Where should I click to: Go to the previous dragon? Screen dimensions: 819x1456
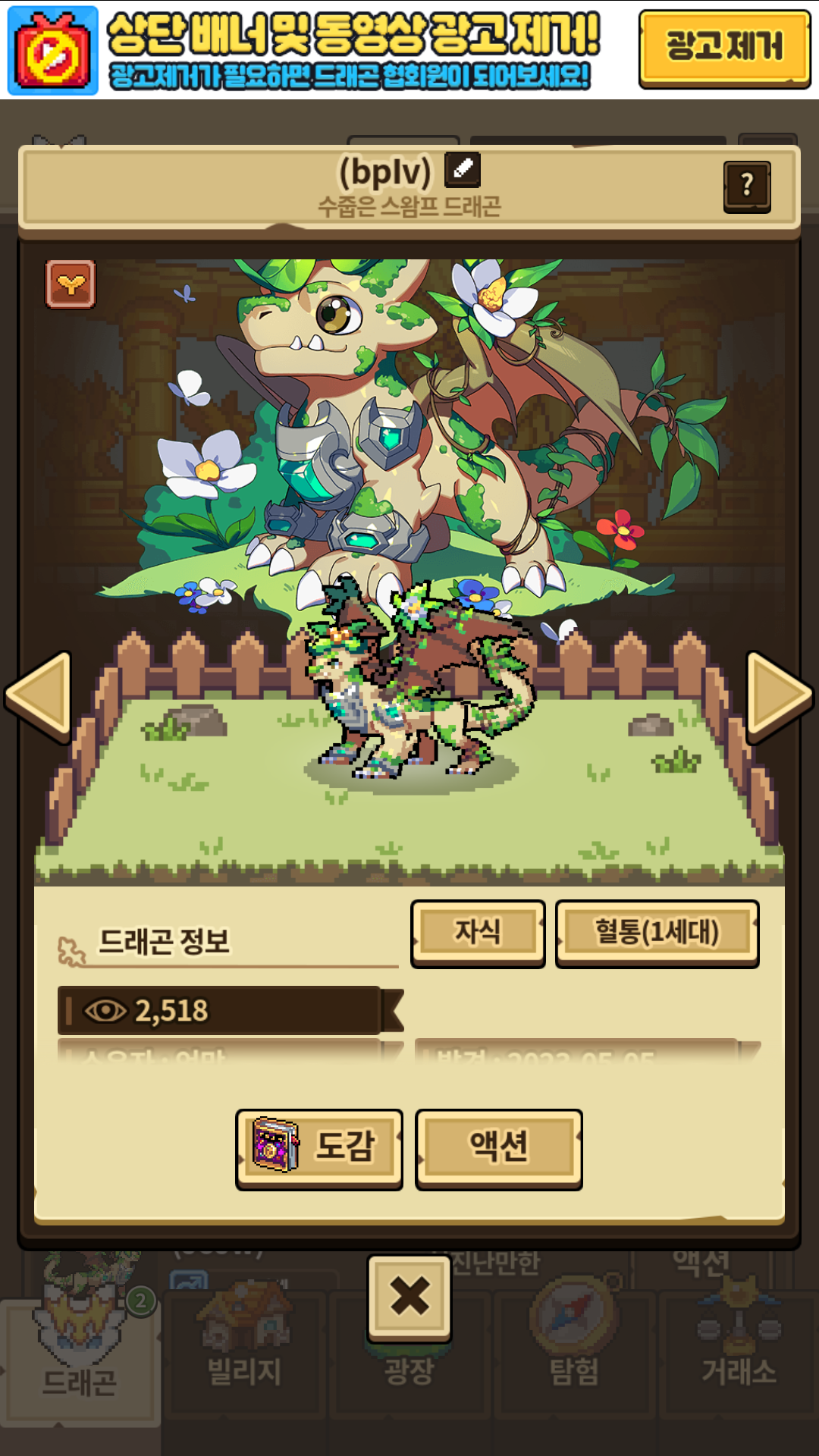click(39, 695)
